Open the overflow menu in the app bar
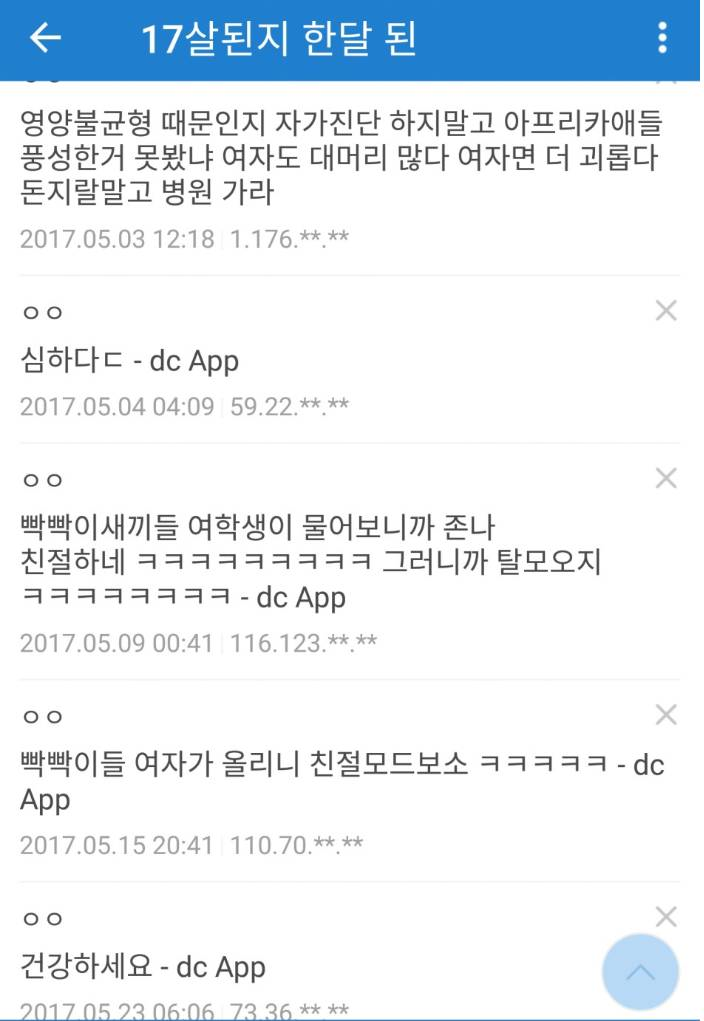The height and width of the screenshot is (1021, 704). click(x=662, y=38)
